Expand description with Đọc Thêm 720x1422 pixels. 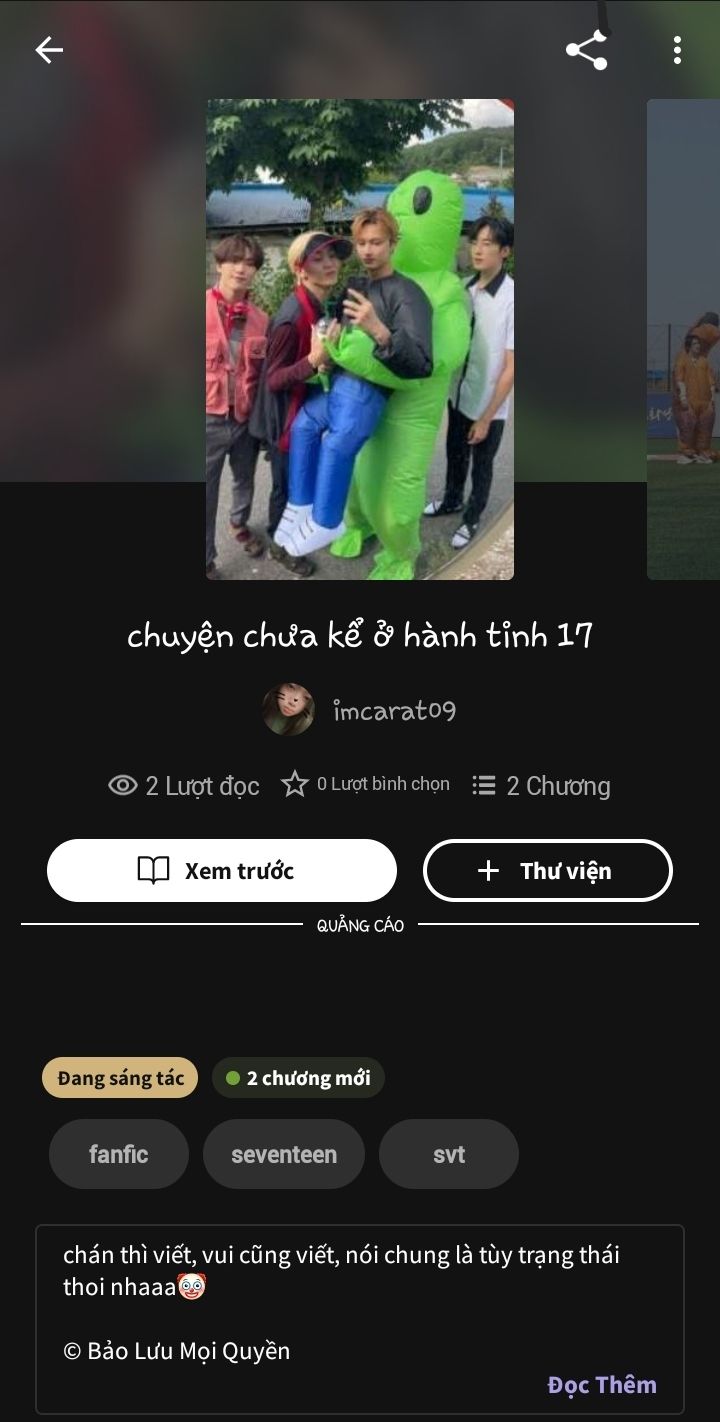point(602,1384)
